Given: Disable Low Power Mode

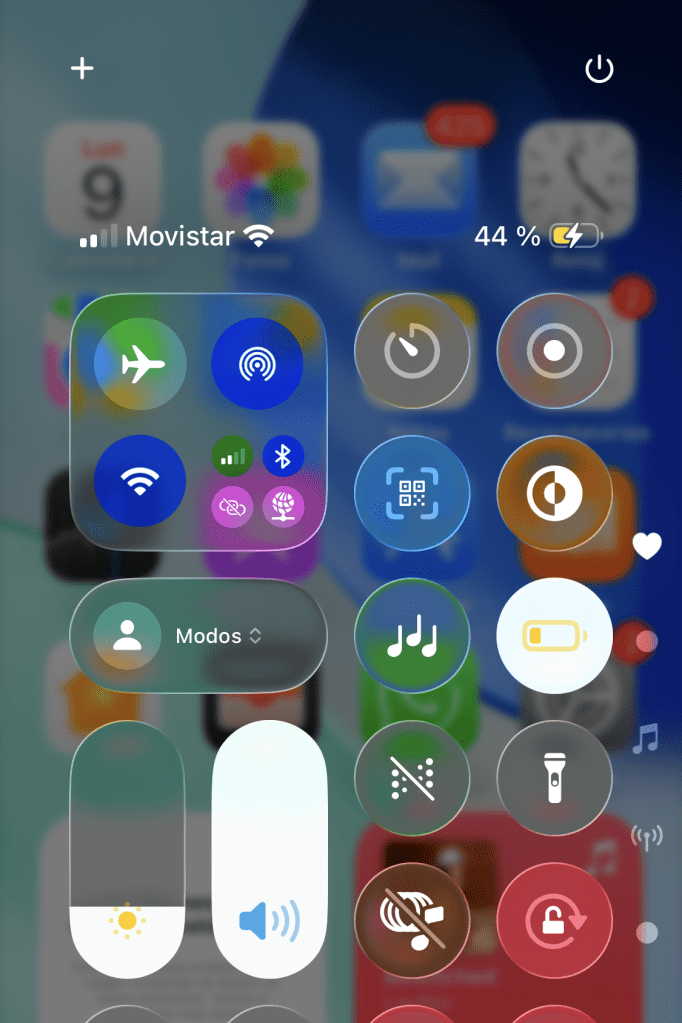Looking at the screenshot, I should coord(554,636).
